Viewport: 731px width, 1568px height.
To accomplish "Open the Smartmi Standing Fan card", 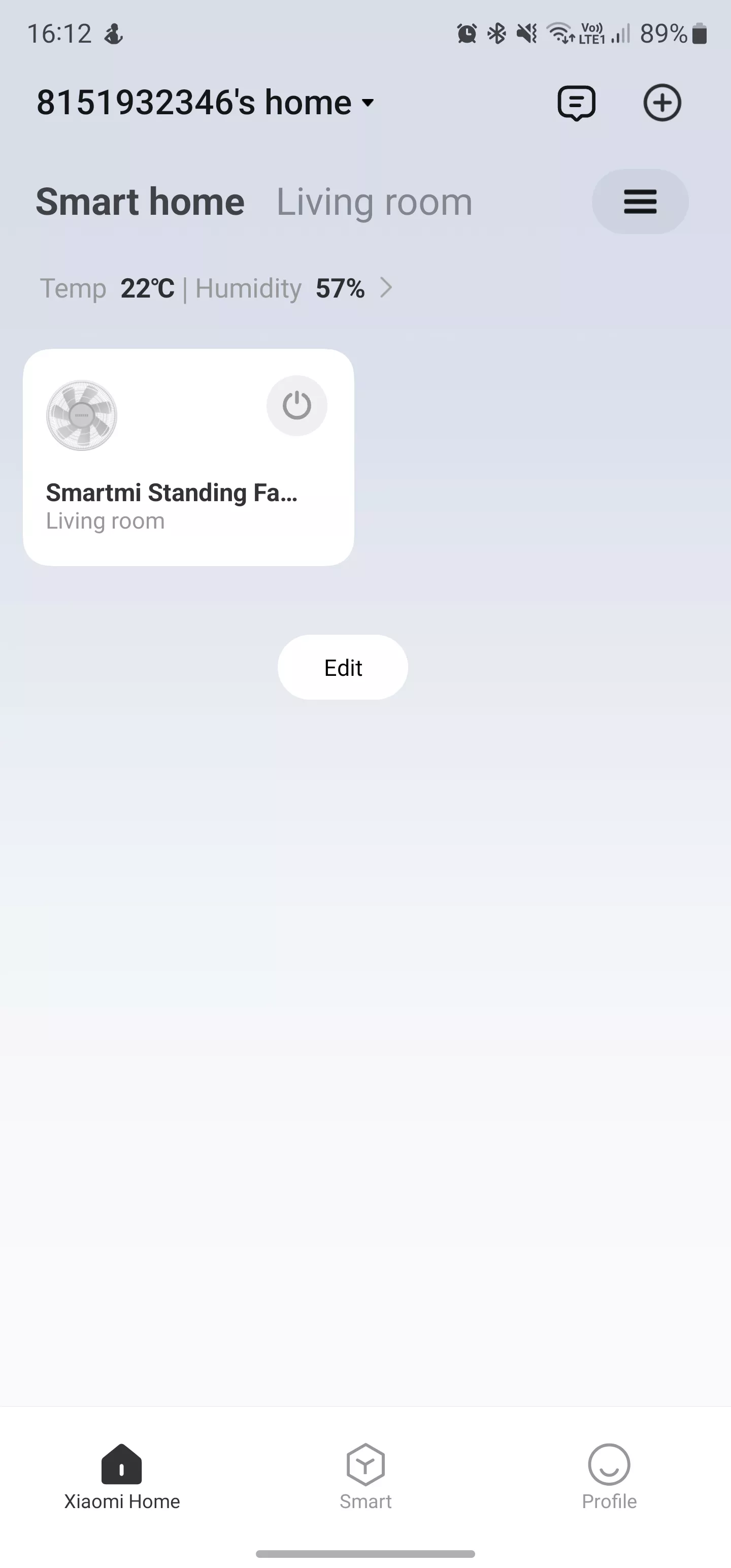I will coord(189,457).
